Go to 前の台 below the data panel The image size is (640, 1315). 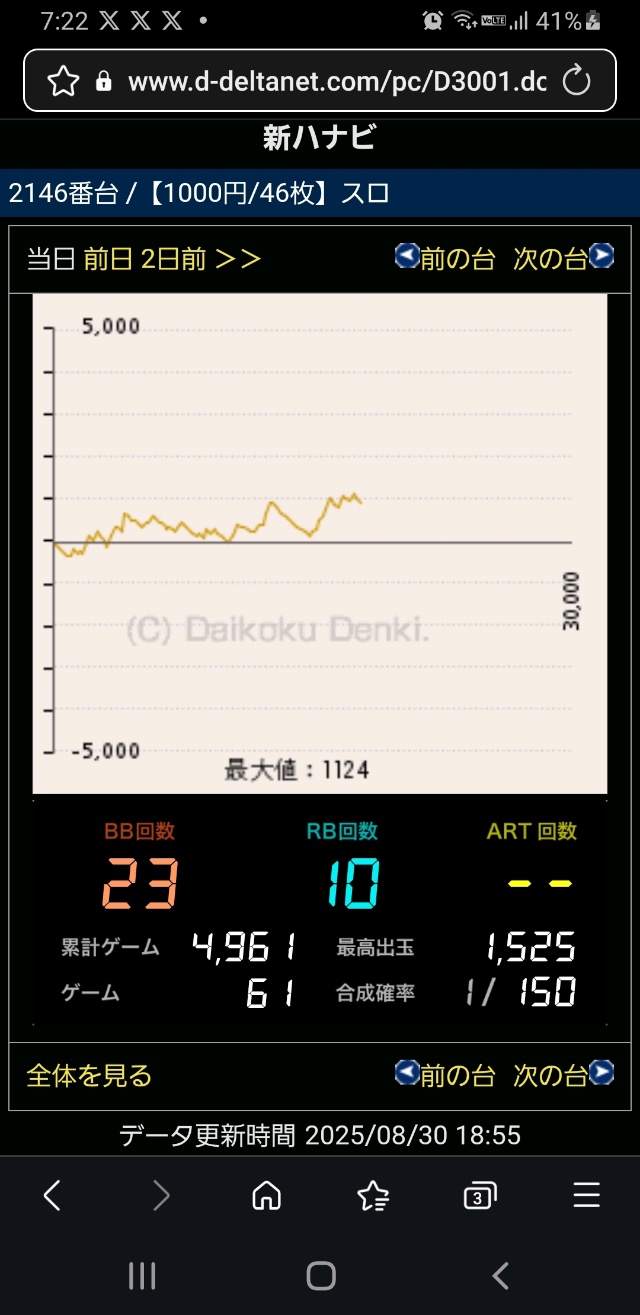pos(446,1074)
